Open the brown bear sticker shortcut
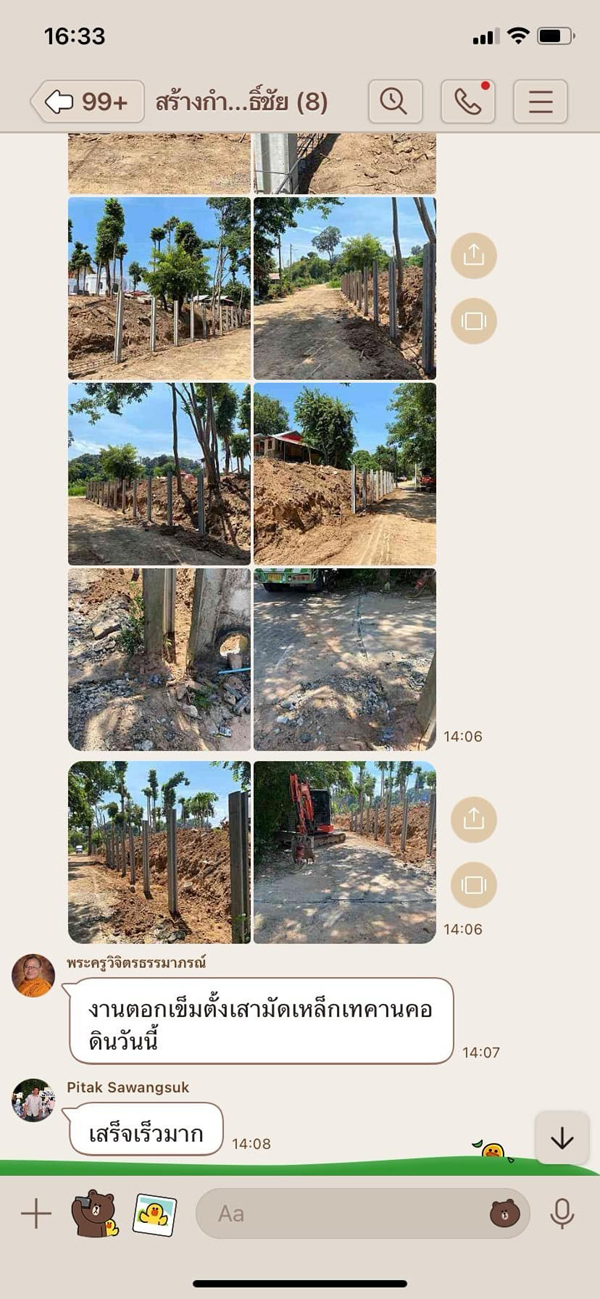The height and width of the screenshot is (1299, 600). 94,1214
